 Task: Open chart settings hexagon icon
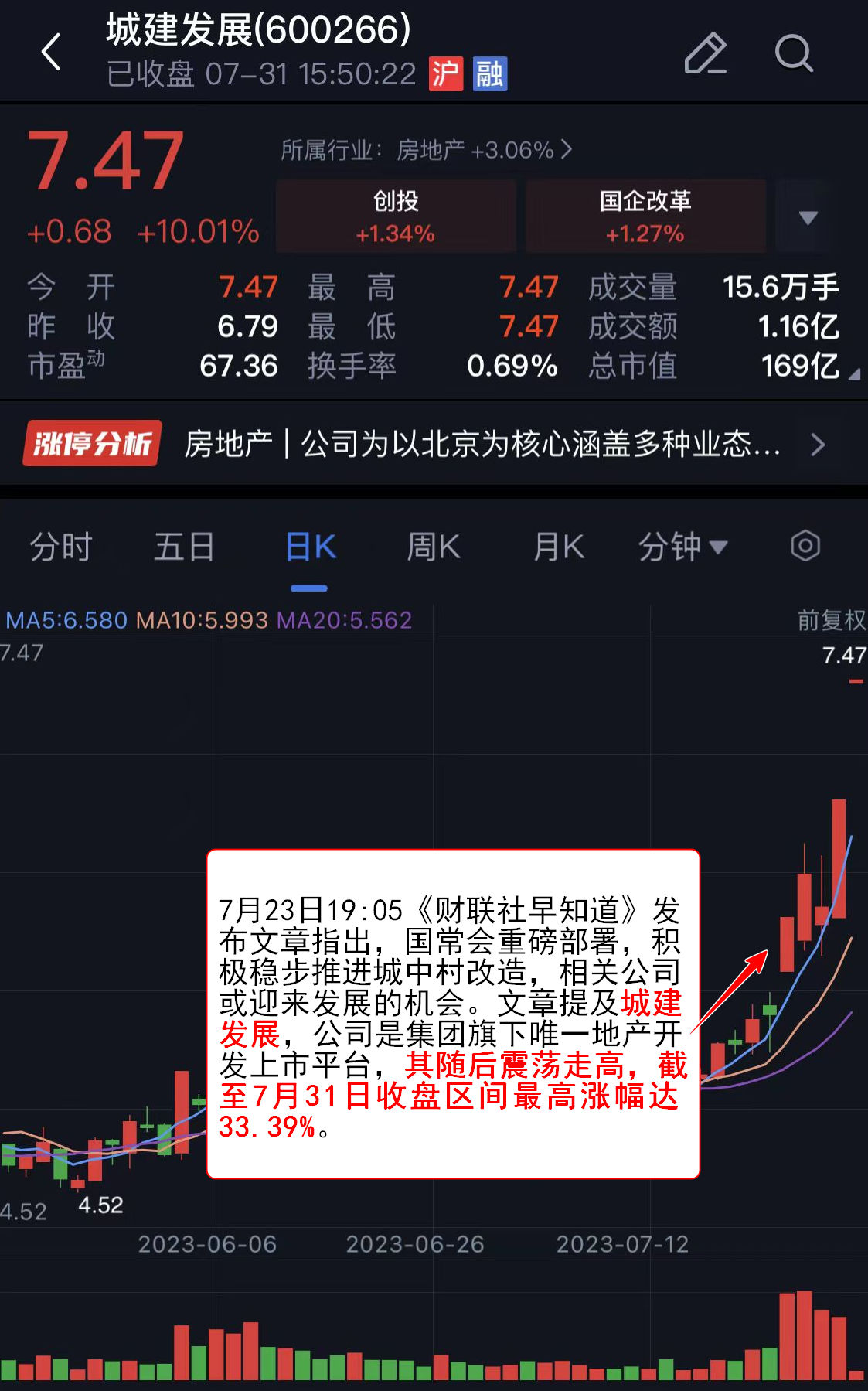click(x=805, y=546)
